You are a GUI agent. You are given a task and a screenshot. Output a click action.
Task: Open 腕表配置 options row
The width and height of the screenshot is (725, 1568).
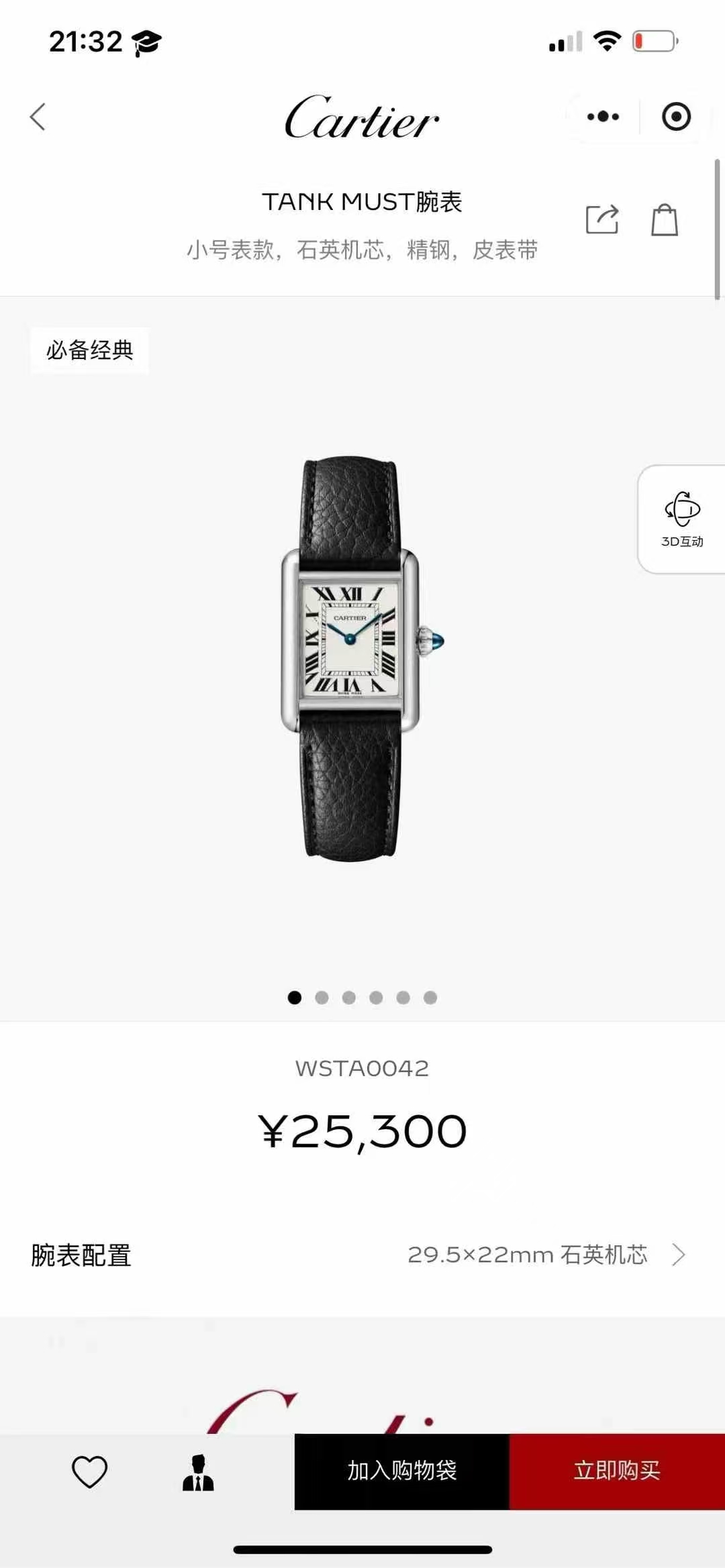[x=362, y=1255]
